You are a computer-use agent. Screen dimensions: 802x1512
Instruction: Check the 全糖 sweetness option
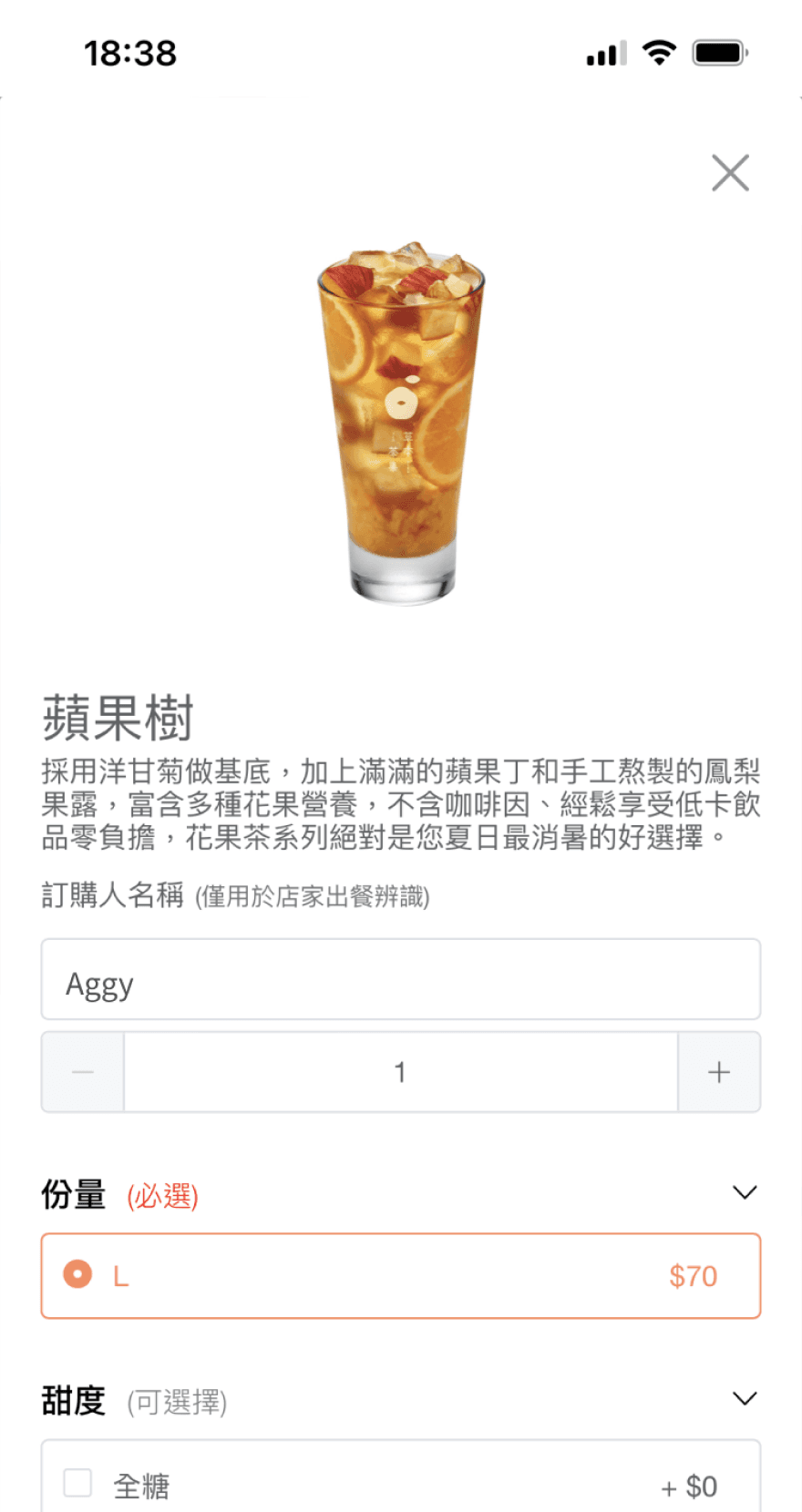(x=78, y=1483)
